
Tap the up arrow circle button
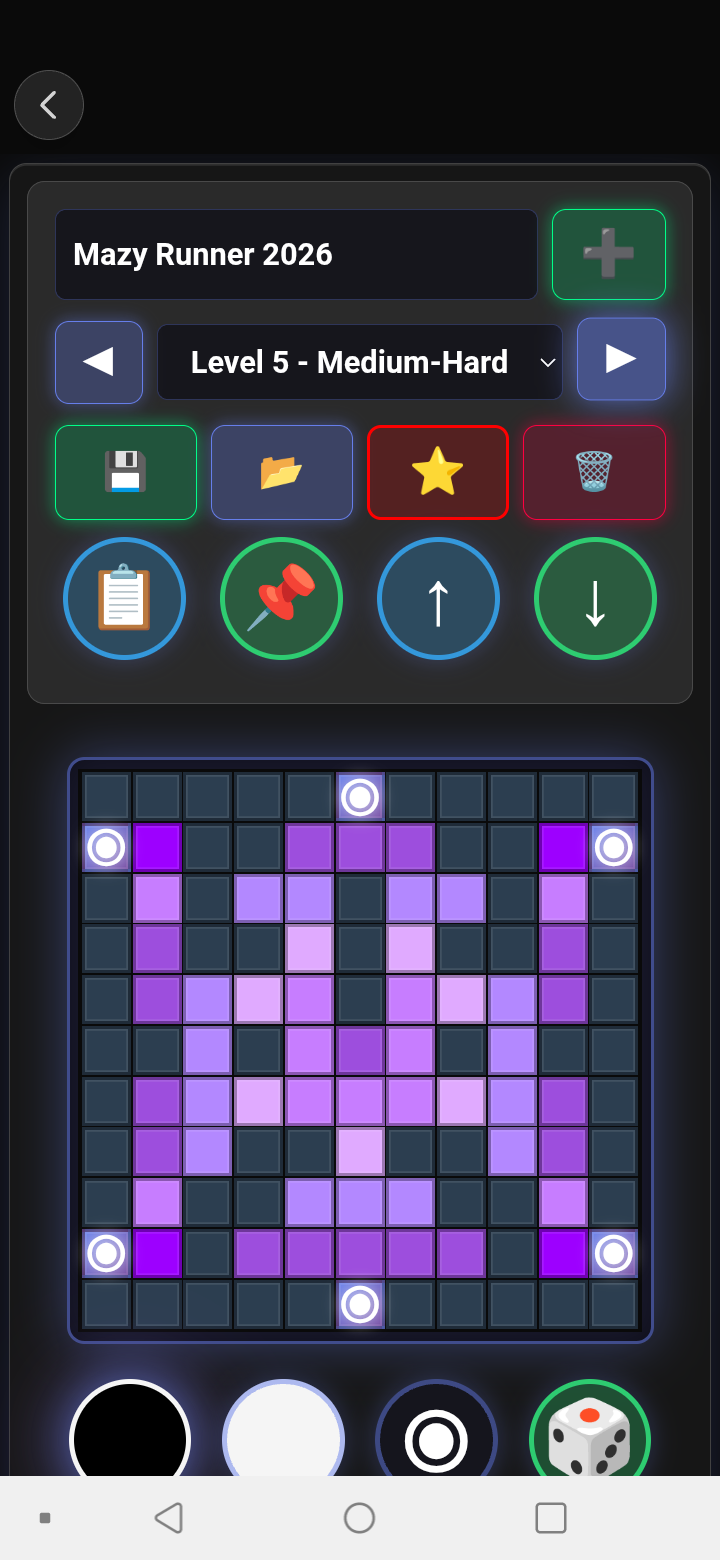(x=438, y=598)
